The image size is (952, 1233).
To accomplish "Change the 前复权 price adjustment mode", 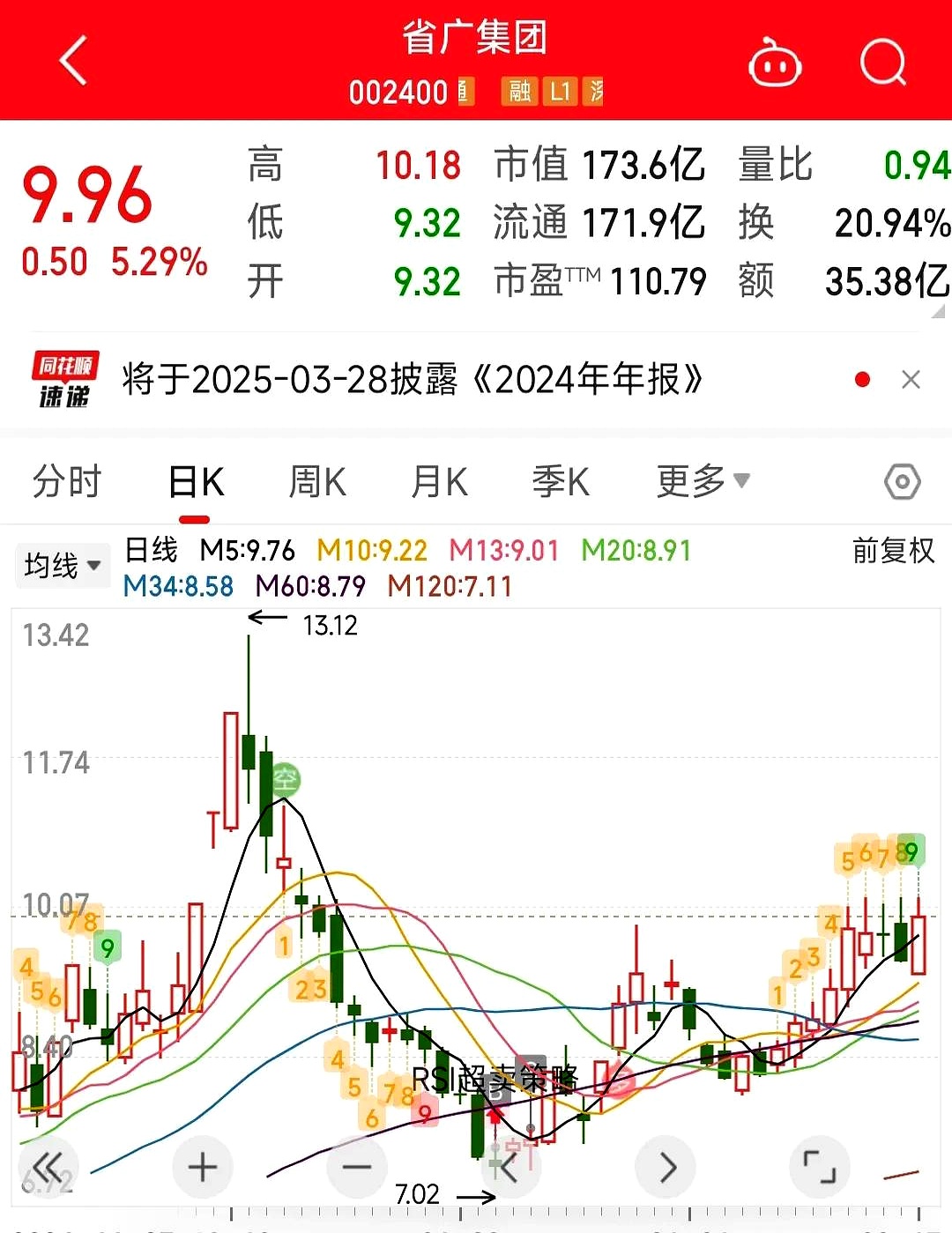I will click(893, 551).
